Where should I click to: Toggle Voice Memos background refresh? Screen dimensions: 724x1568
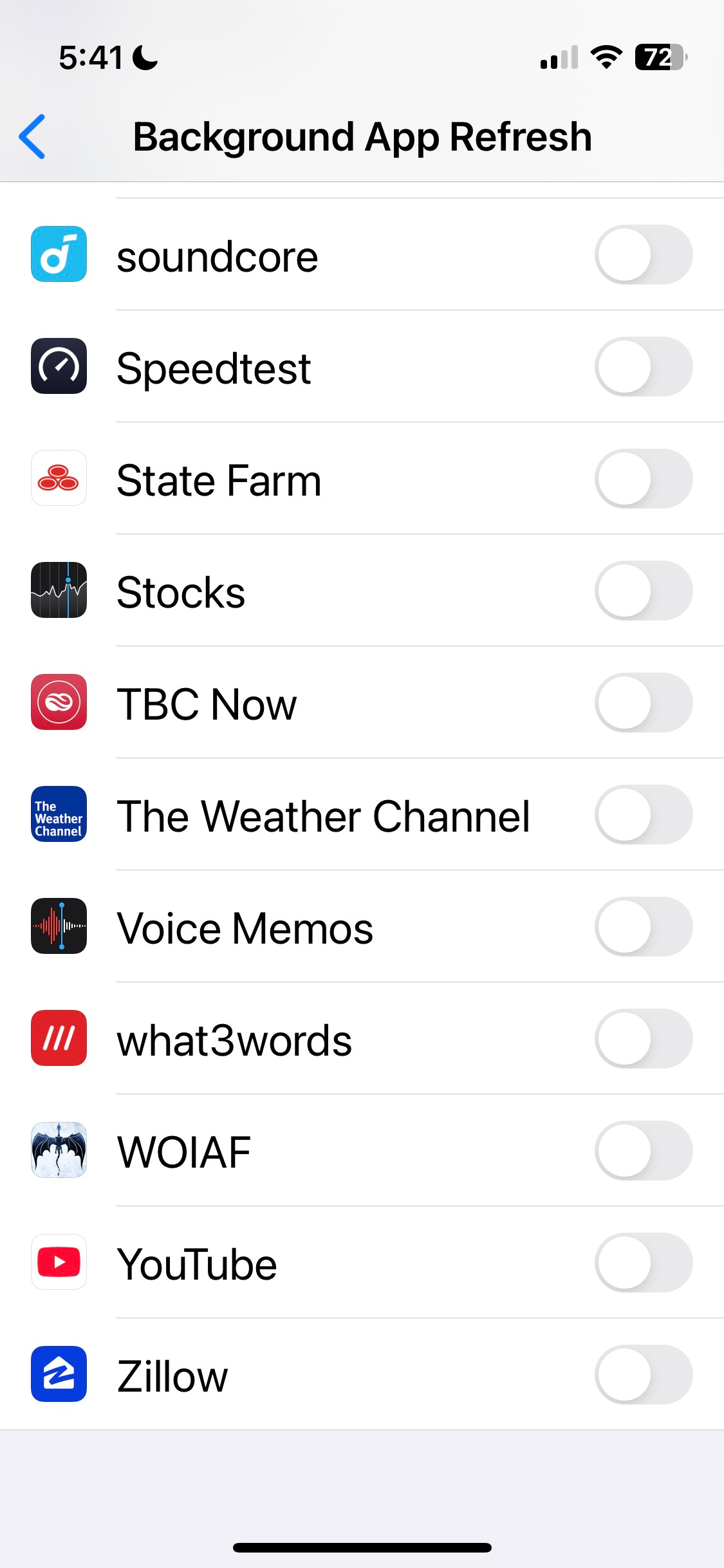coord(643,927)
